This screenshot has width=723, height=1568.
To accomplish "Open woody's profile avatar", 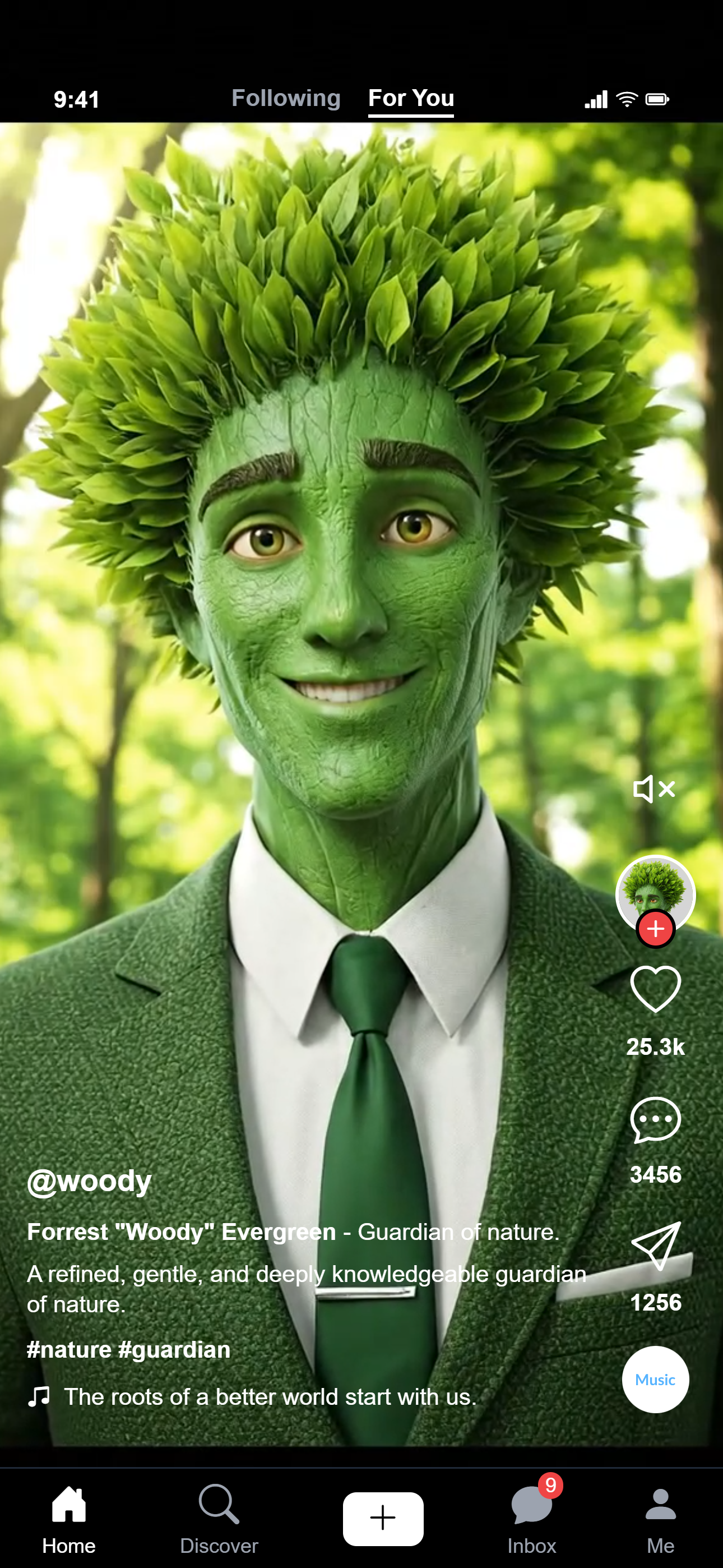I will [x=655, y=890].
